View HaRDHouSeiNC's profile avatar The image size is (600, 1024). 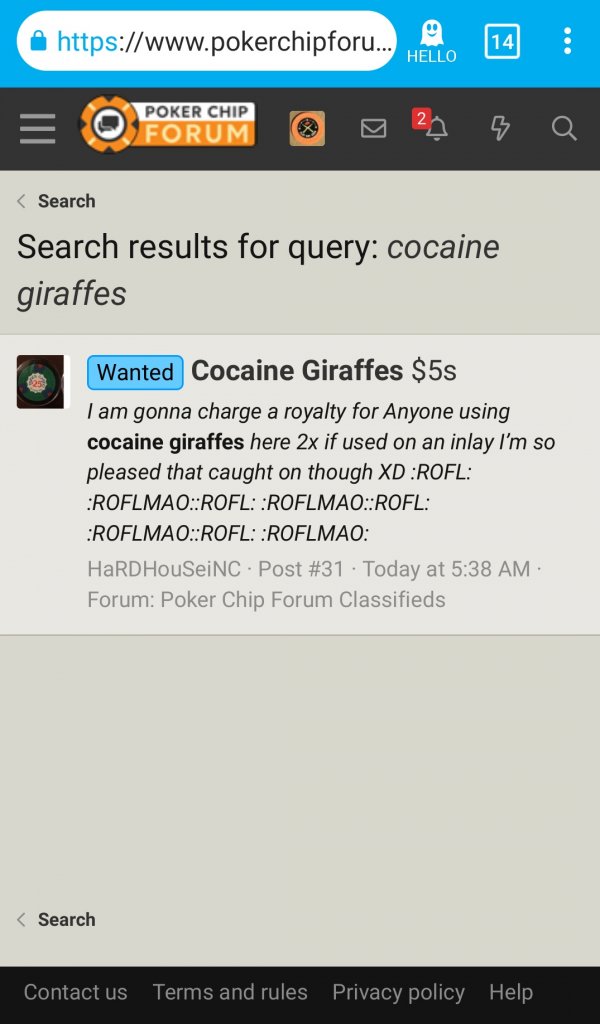(x=40, y=382)
